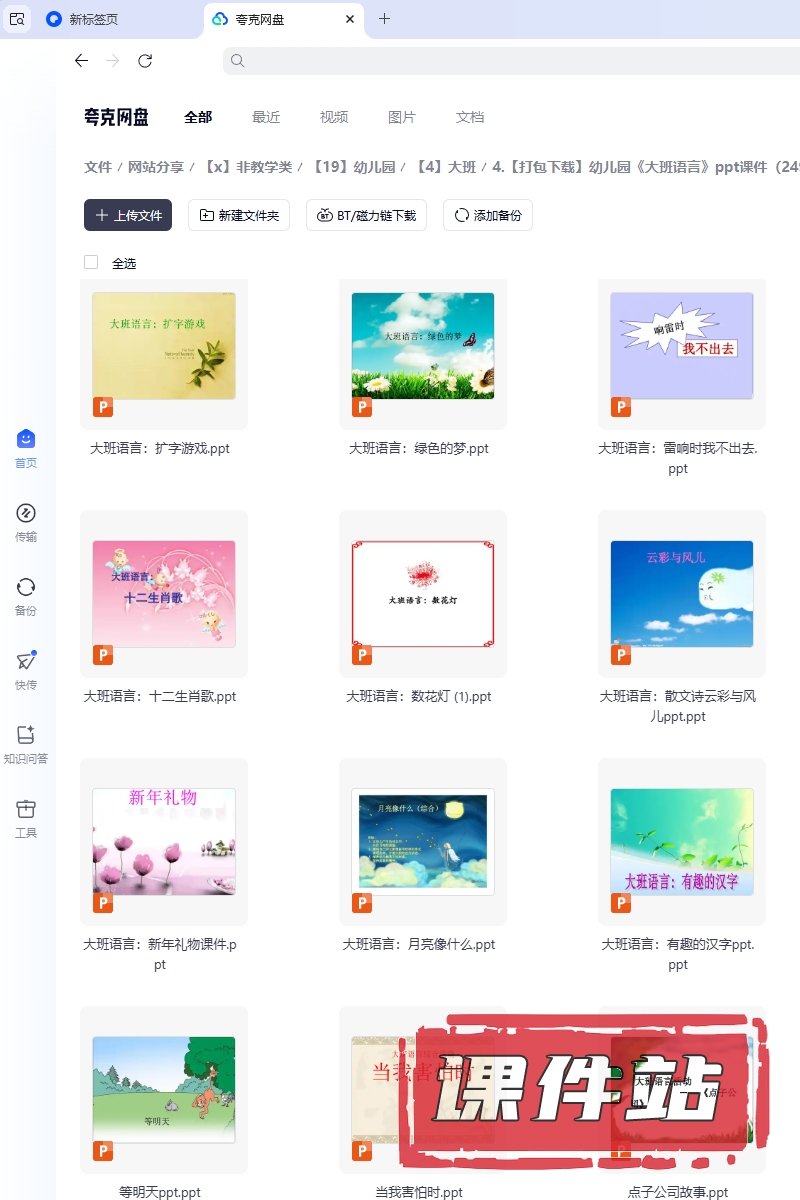Open 知识问答 in the sidebar

(26, 744)
